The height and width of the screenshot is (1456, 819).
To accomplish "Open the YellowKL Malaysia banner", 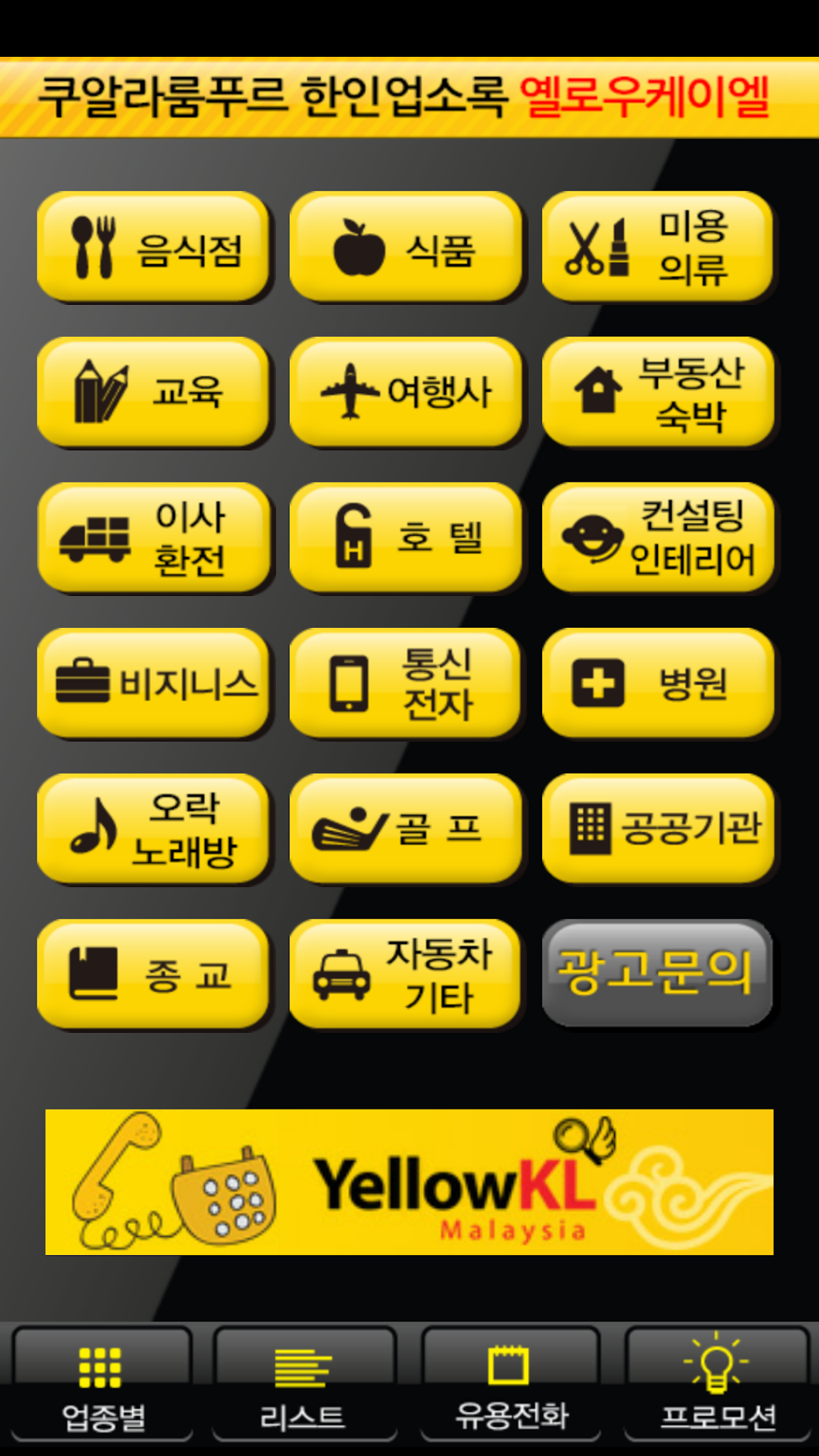I will (x=409, y=1182).
